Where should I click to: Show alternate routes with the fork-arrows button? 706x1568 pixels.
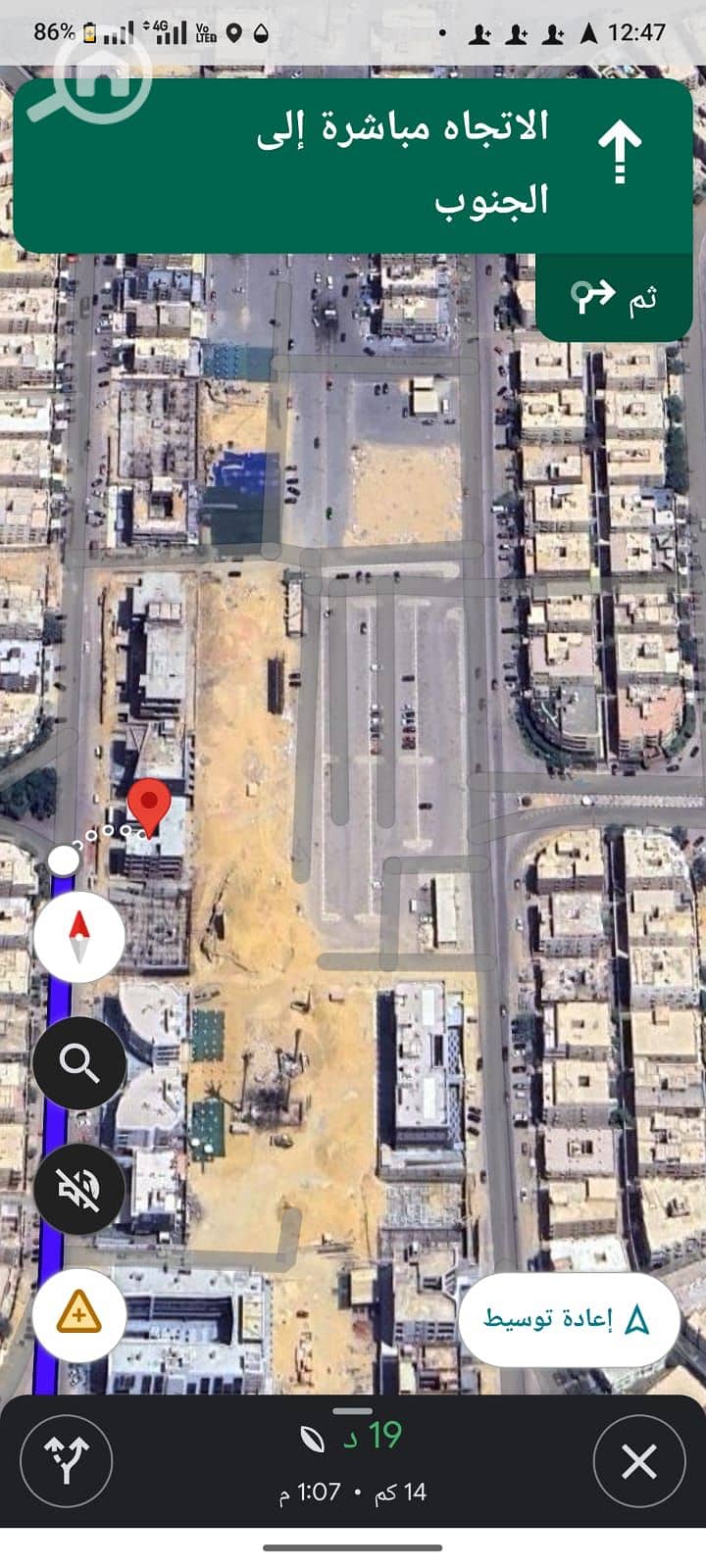click(x=66, y=1463)
